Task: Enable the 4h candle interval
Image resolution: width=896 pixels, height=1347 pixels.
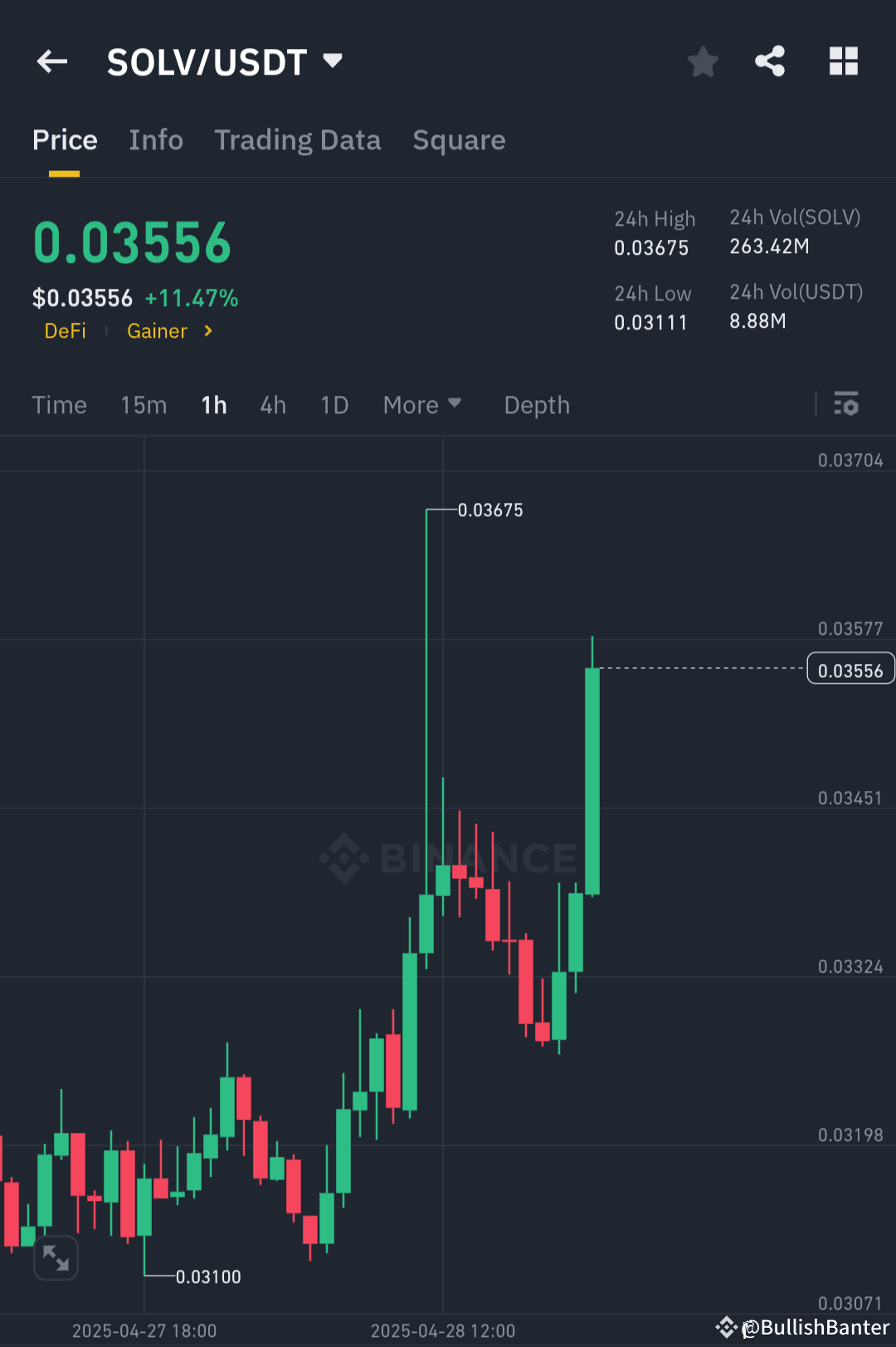Action: 273,405
